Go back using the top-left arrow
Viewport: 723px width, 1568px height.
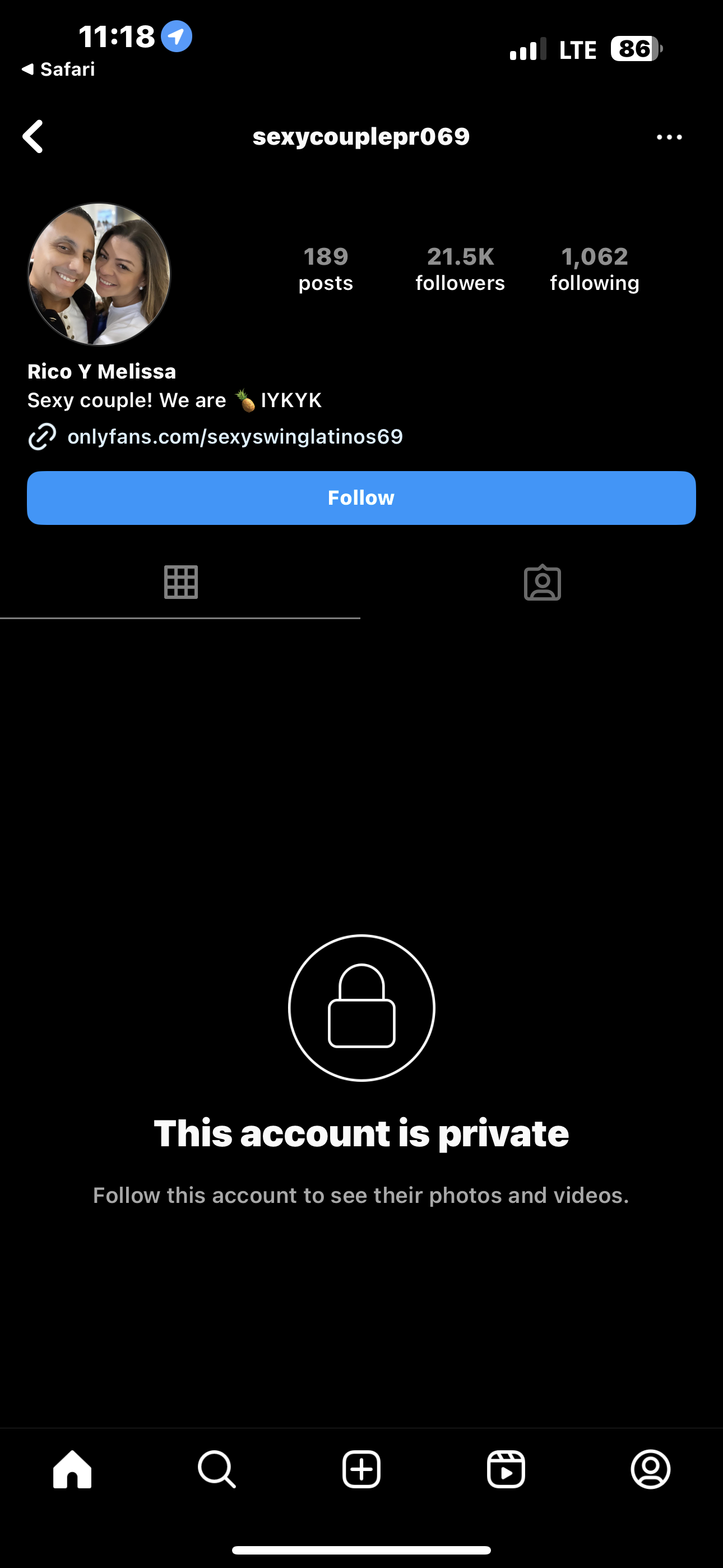(34, 136)
